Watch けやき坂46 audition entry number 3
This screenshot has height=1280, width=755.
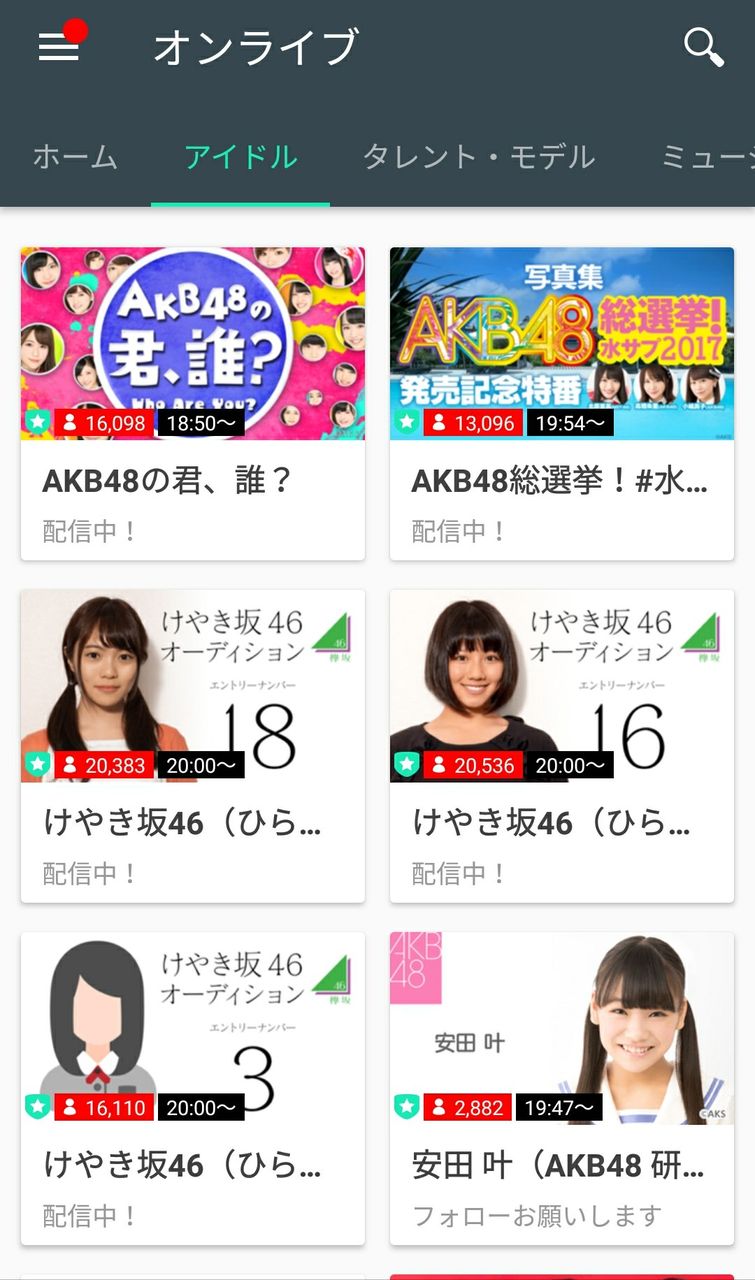pos(193,1089)
